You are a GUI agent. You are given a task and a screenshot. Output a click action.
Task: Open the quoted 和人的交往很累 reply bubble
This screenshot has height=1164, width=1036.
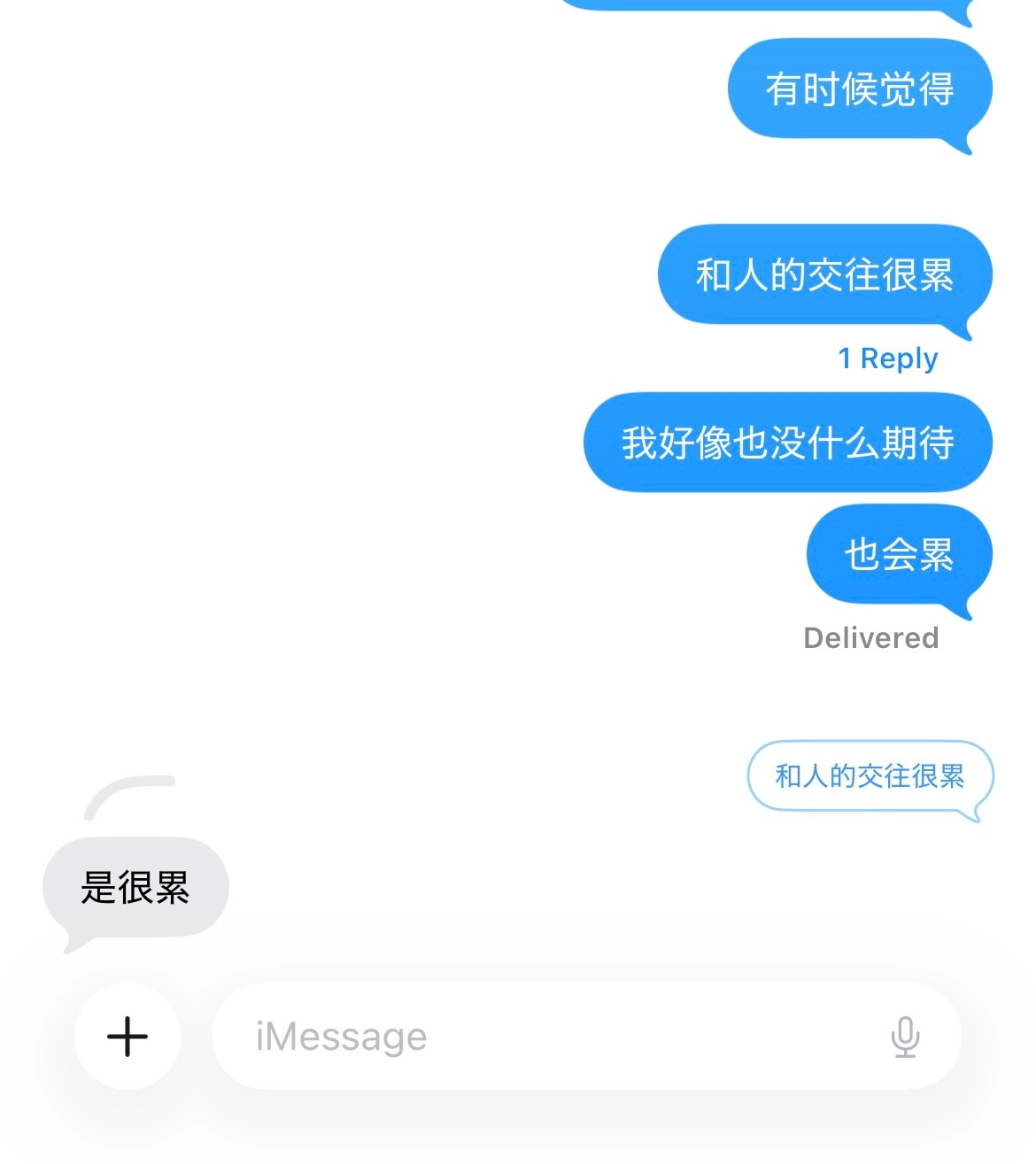tap(870, 776)
